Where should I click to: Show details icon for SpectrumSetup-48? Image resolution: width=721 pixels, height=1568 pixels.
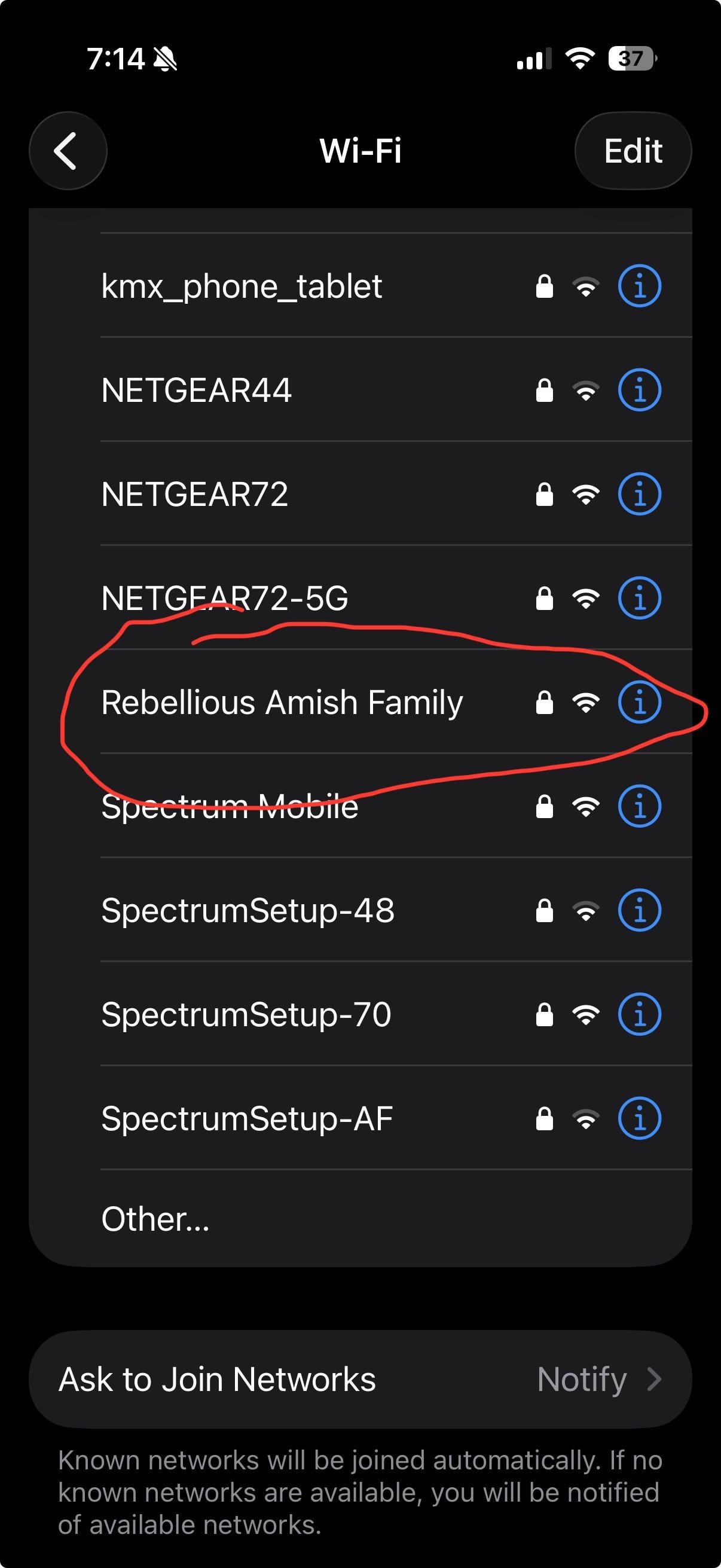click(639, 911)
